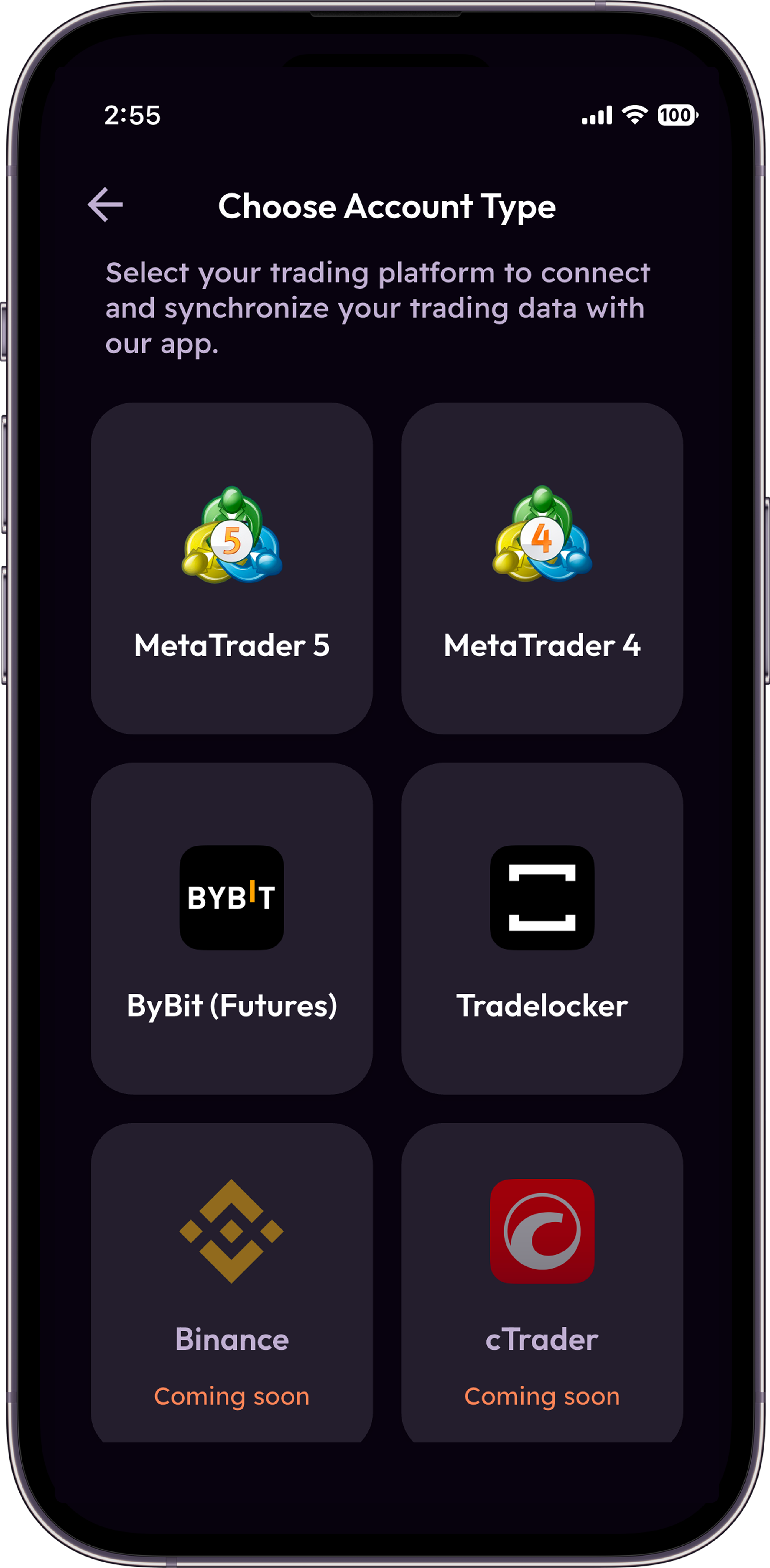
Task: Tap the Coming soon label under Binance
Action: [232, 1396]
